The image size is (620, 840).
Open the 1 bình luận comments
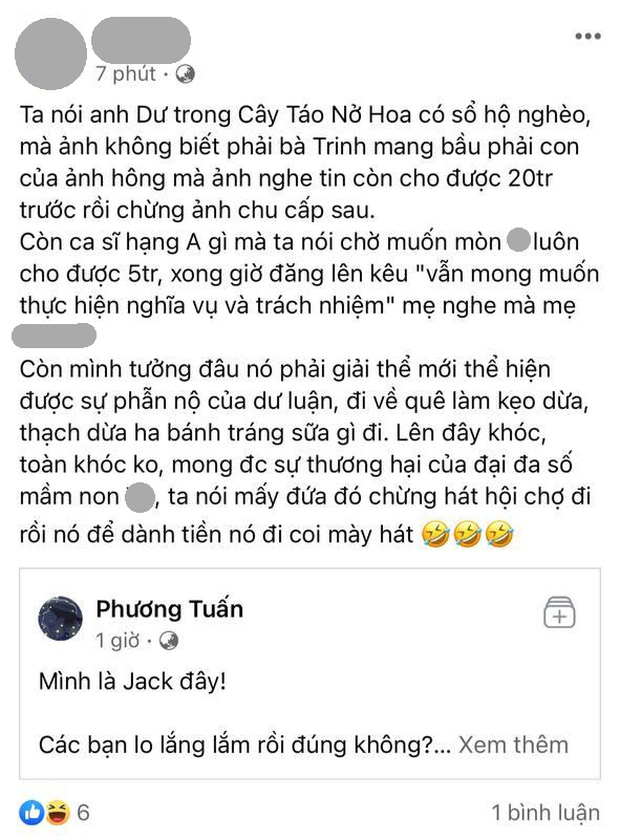point(545,812)
